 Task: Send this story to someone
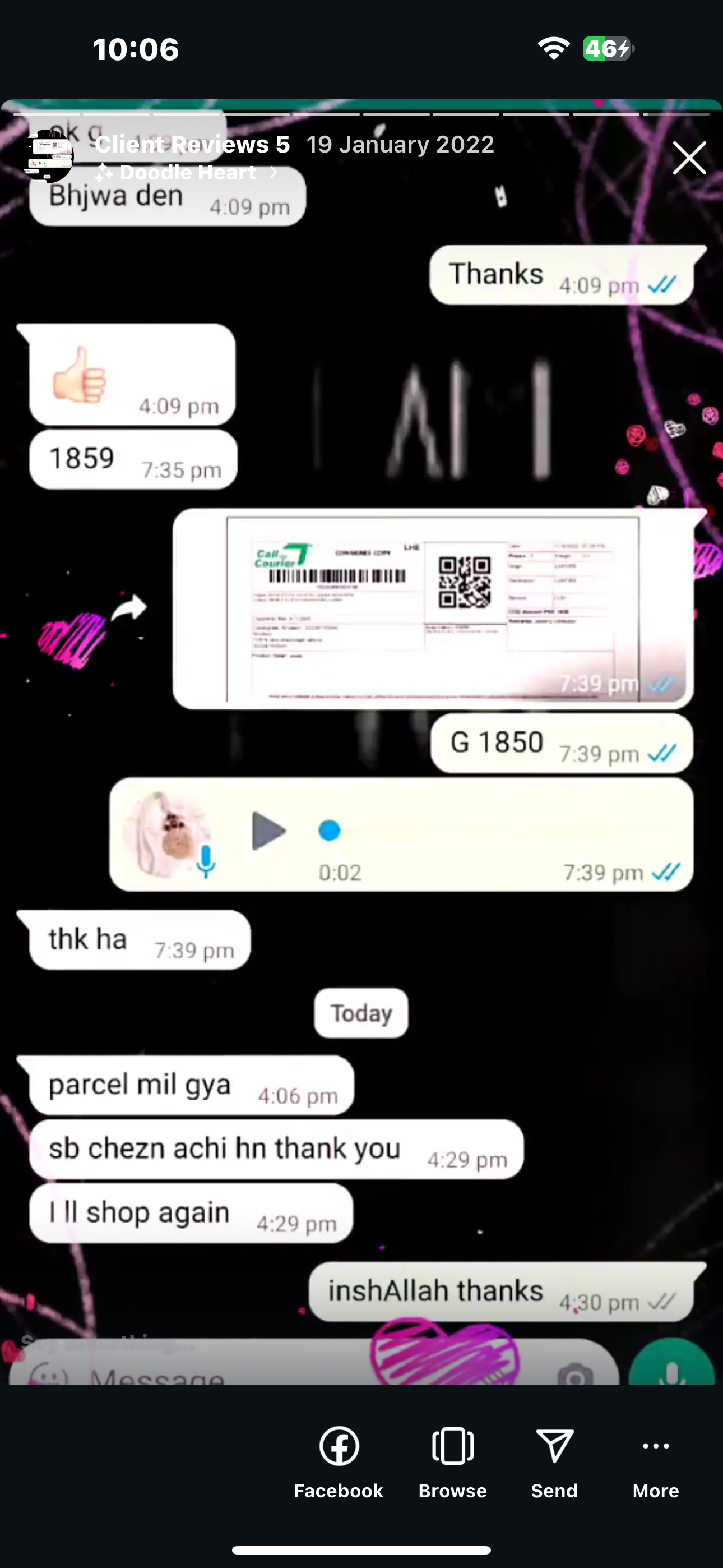point(554,1461)
